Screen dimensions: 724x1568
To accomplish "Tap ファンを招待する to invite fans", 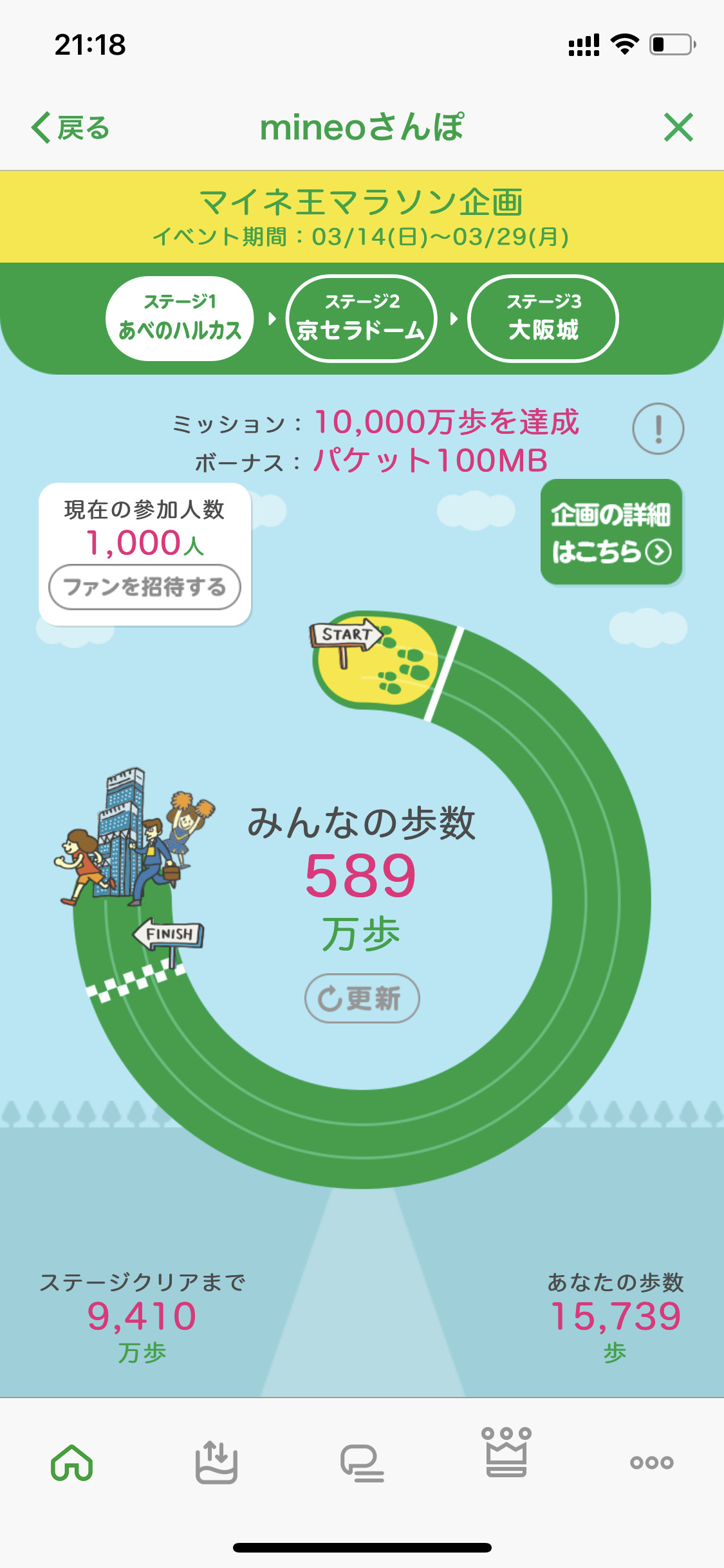I will pos(145,586).
